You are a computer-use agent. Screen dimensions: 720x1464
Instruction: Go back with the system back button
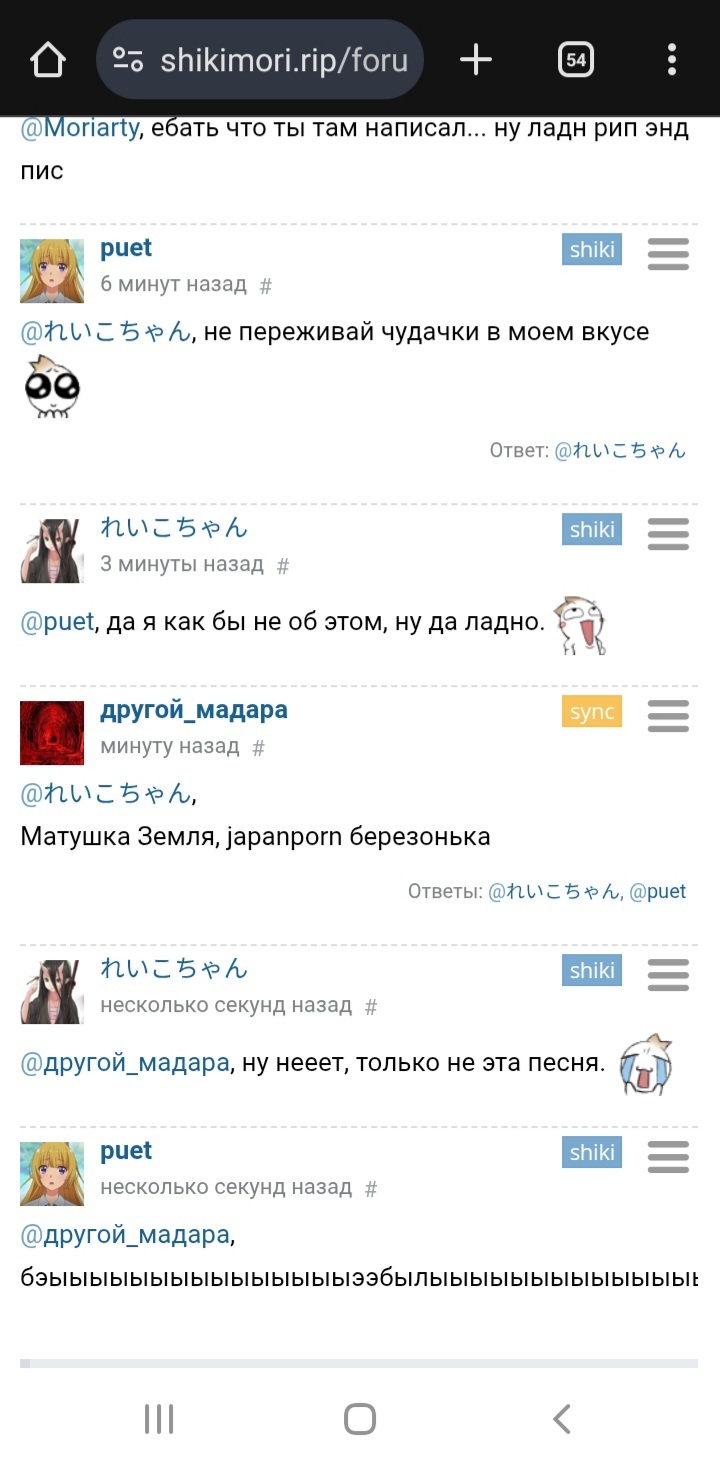point(561,1418)
